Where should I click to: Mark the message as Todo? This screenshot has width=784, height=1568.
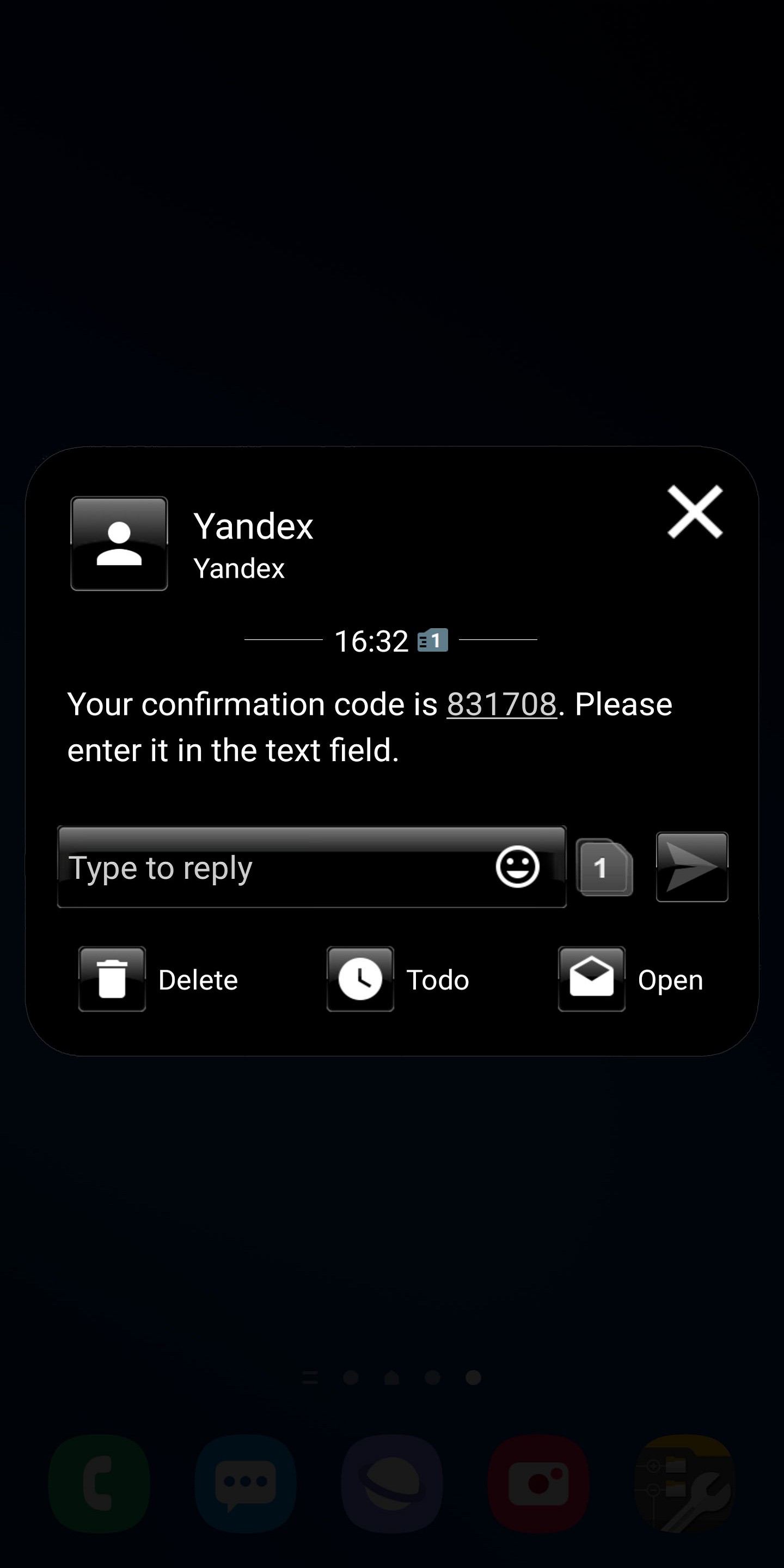(x=398, y=979)
